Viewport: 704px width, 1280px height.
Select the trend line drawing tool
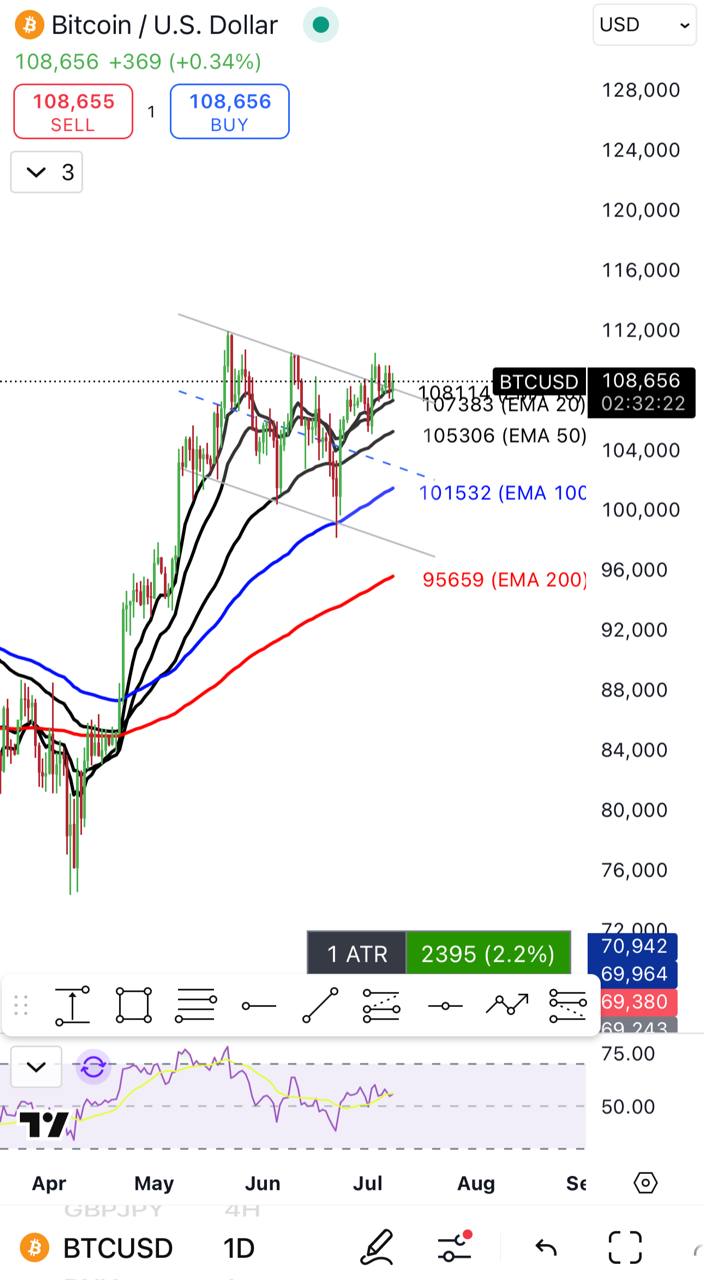(x=320, y=1005)
